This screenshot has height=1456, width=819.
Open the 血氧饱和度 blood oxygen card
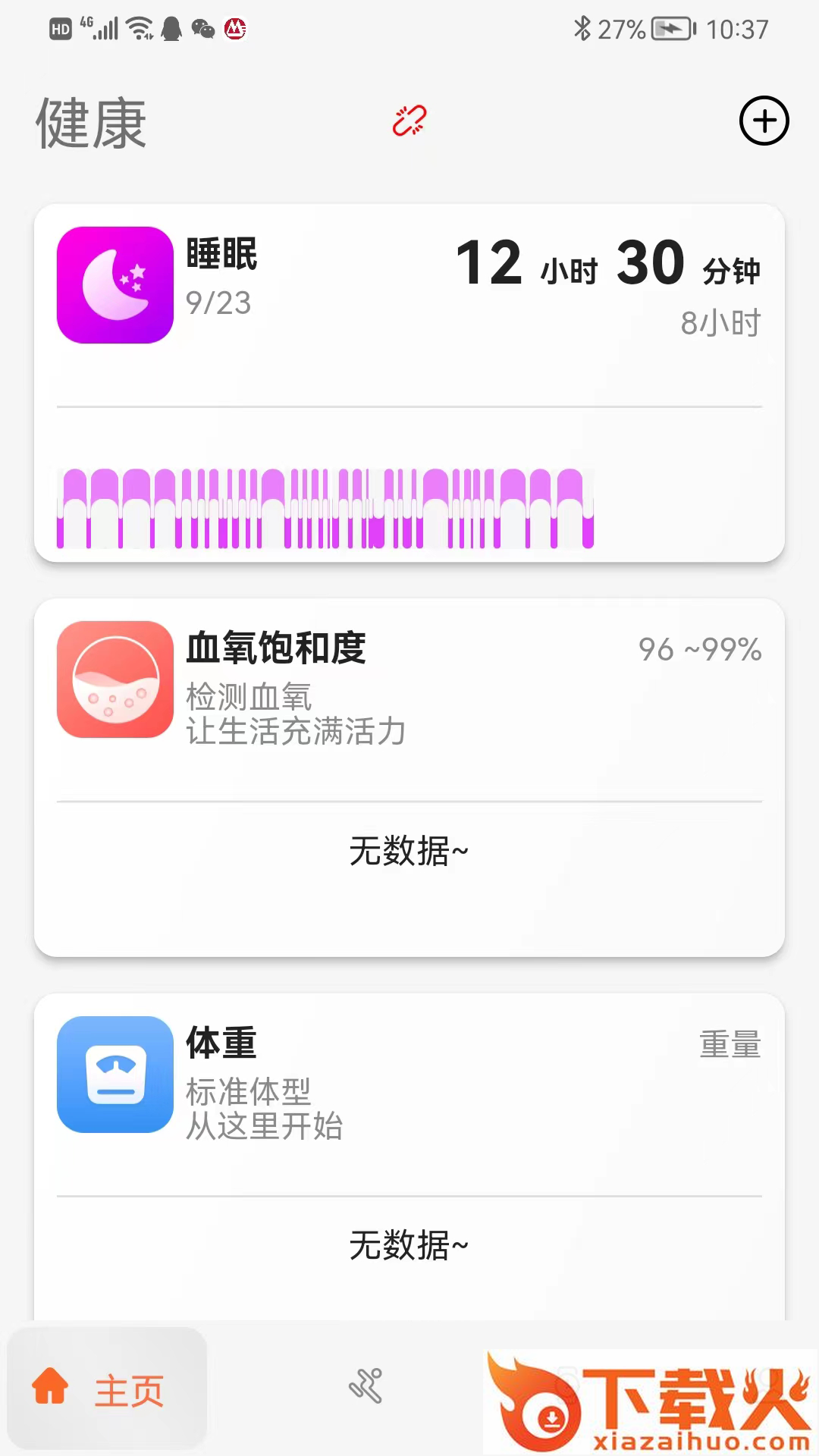(409, 777)
